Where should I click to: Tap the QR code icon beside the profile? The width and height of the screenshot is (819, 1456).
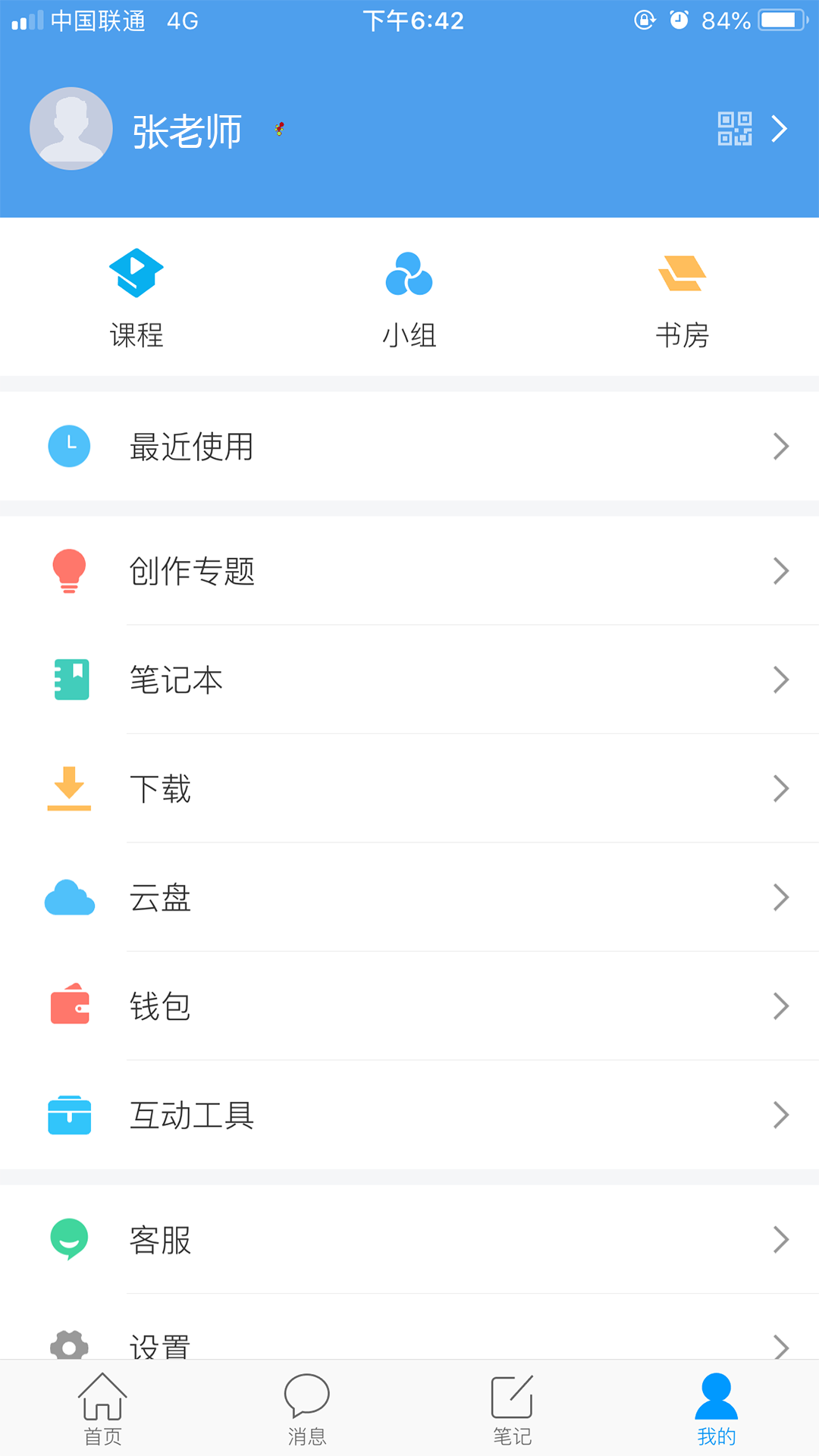click(x=734, y=129)
